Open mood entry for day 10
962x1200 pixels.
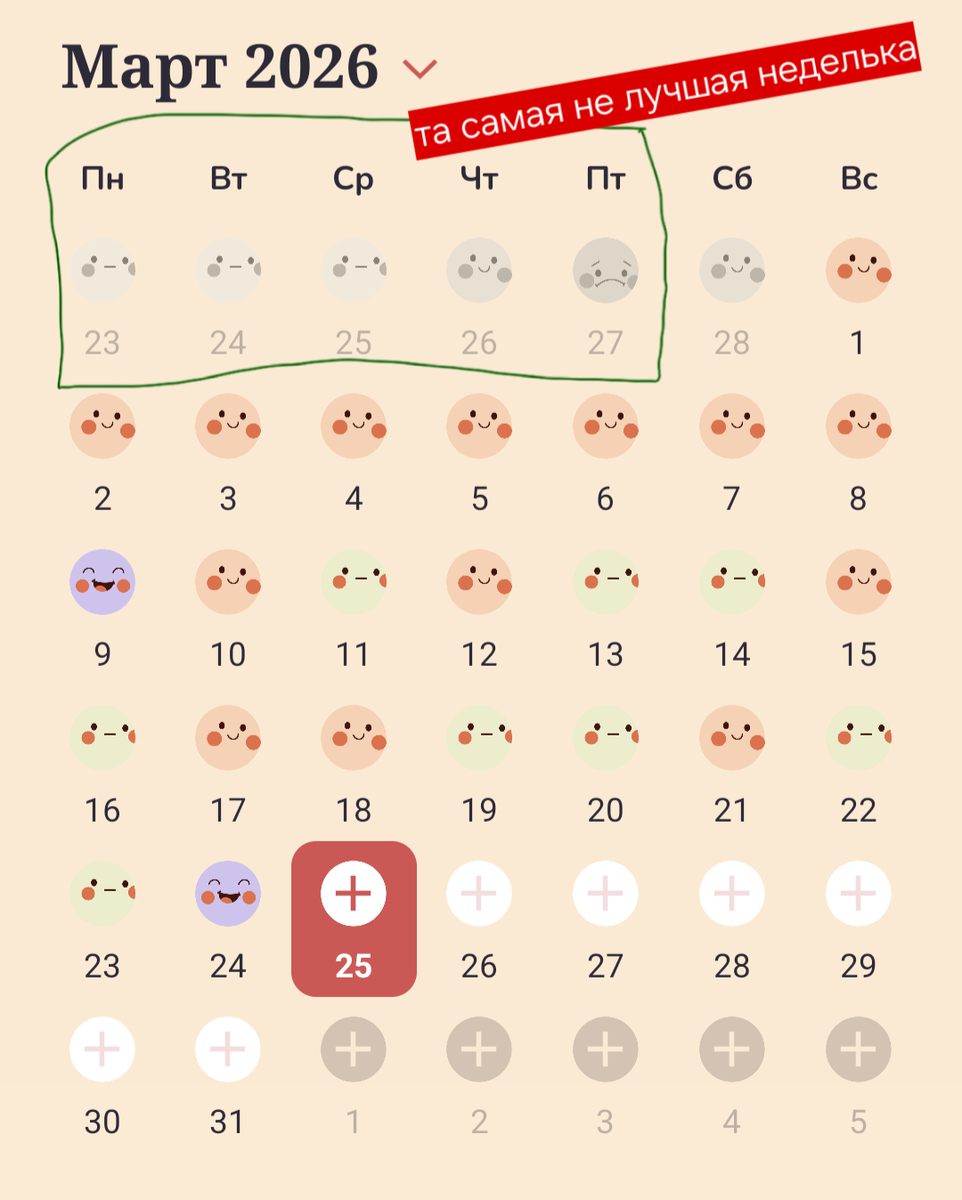coord(228,582)
